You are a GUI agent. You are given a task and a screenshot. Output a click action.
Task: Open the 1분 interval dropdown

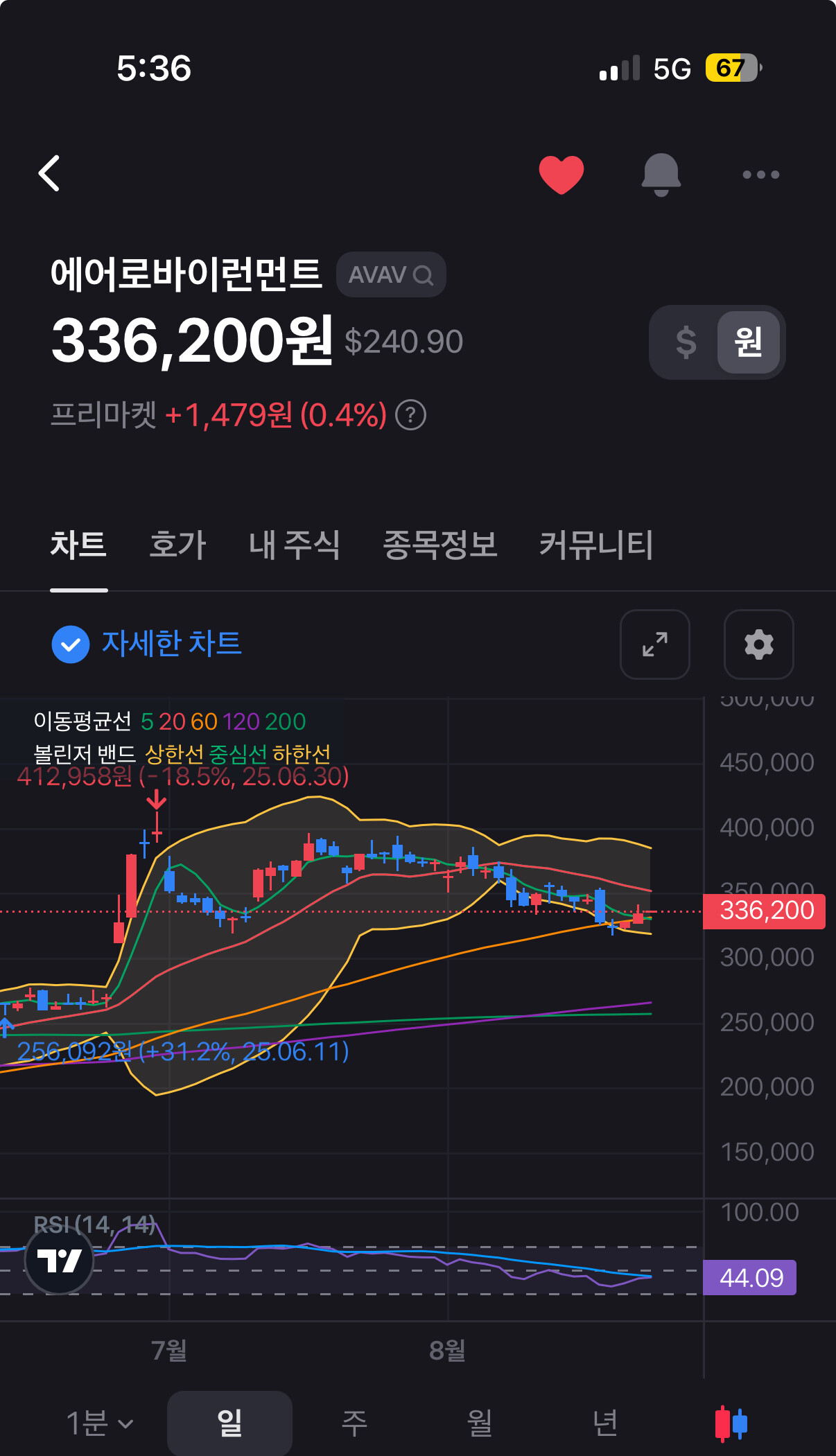[x=99, y=1423]
